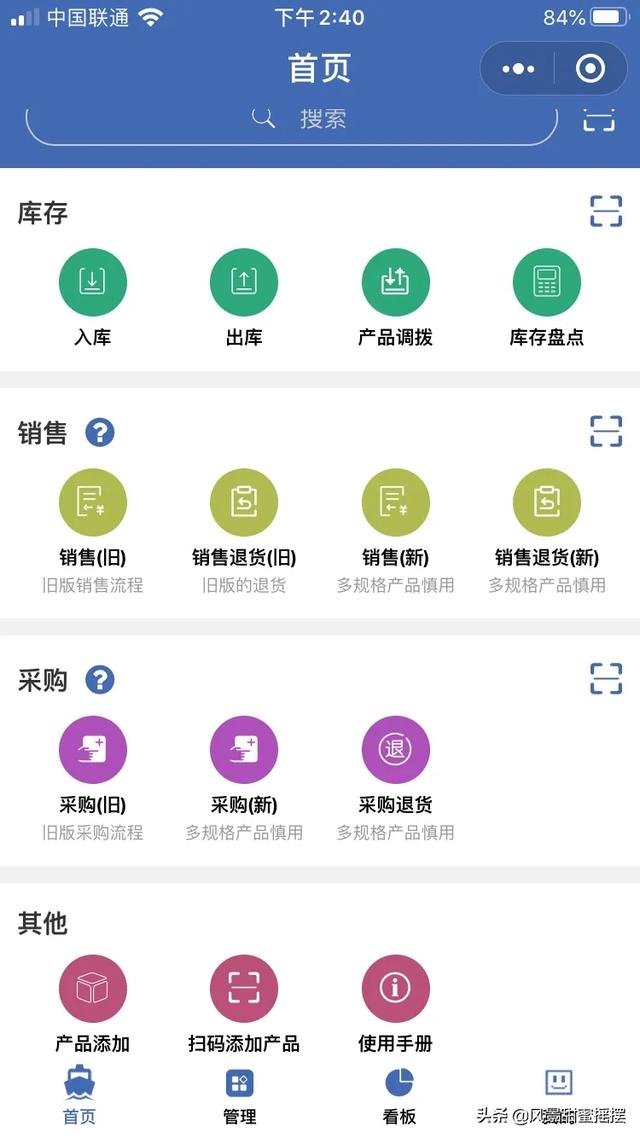View the 使用手册 user manual
This screenshot has height=1138, width=640.
[395, 989]
